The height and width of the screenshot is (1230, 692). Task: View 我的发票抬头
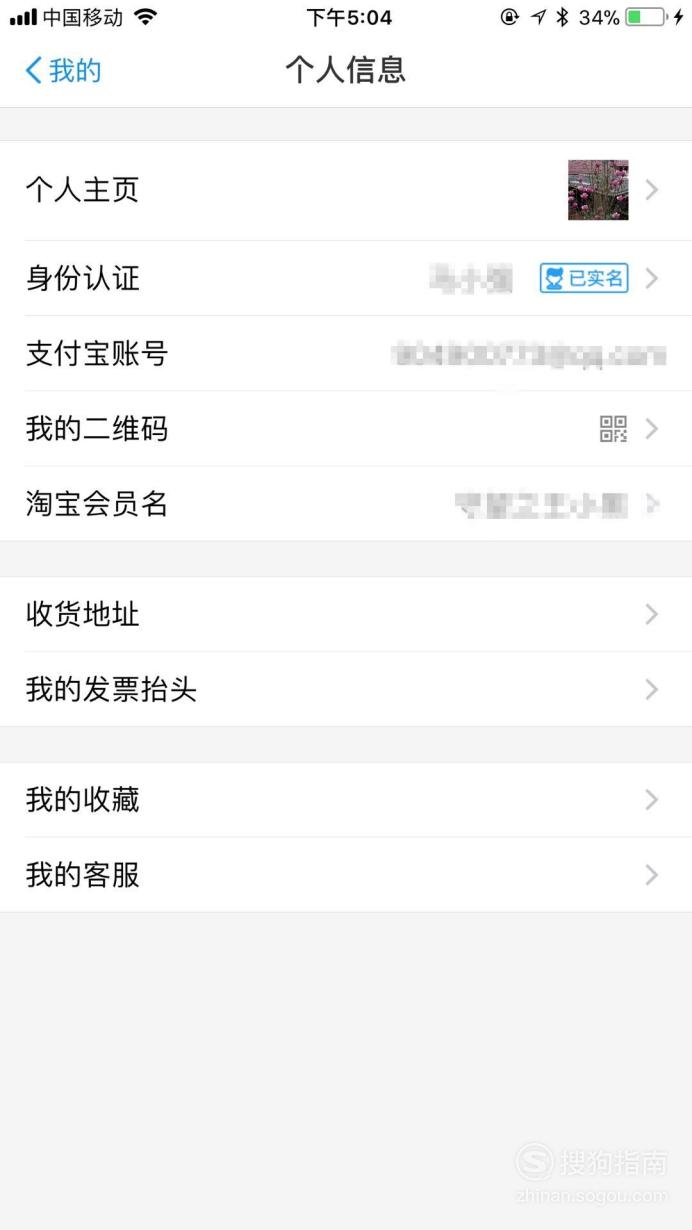(346, 689)
